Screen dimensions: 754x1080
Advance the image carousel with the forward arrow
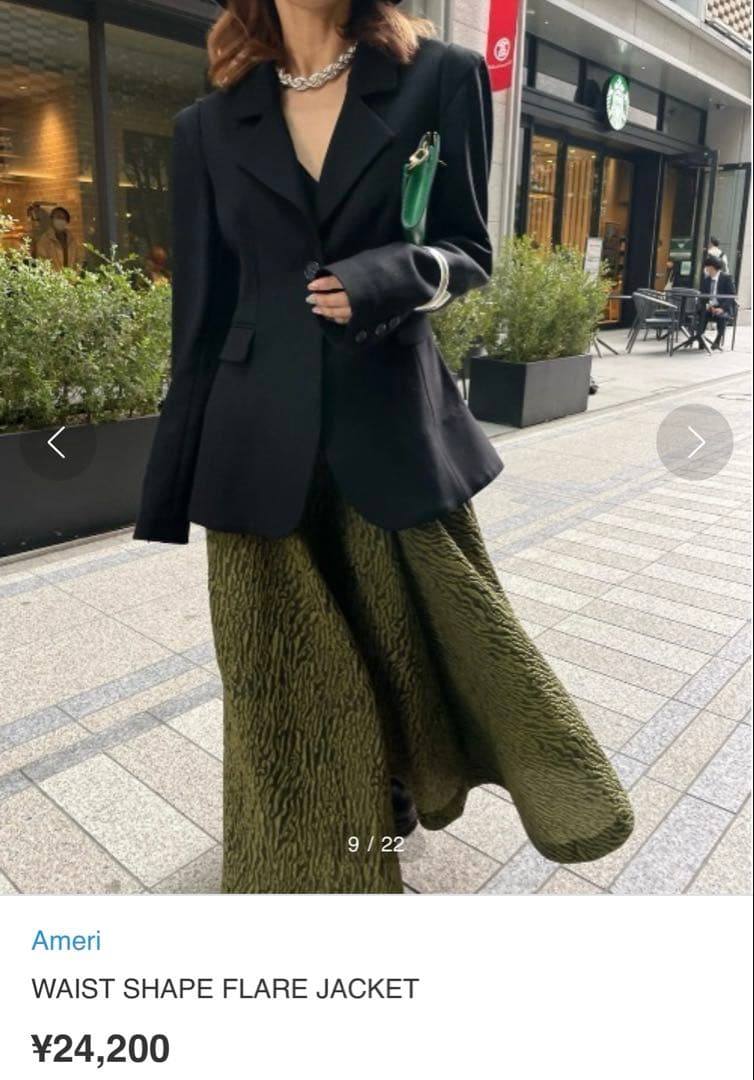693,440
